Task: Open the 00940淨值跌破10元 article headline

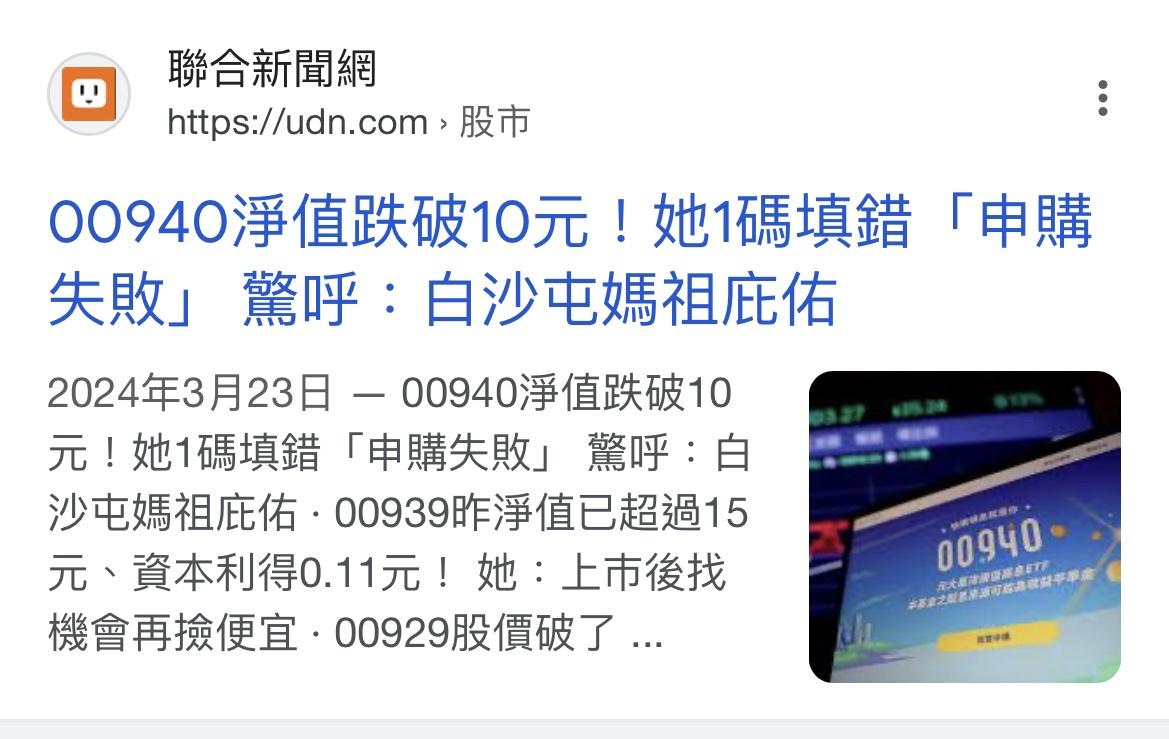Action: pos(570,261)
